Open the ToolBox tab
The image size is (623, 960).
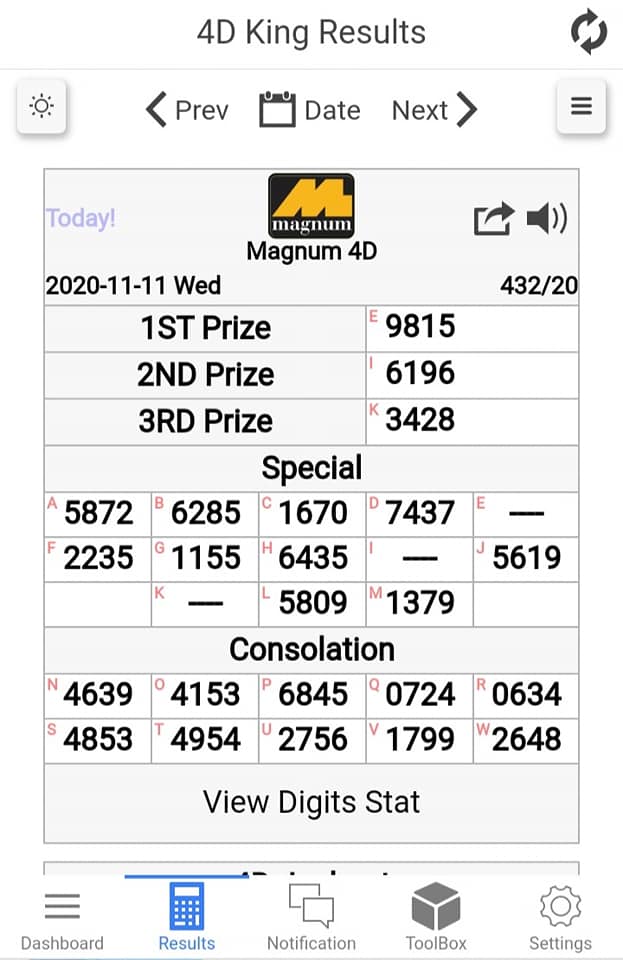coord(436,917)
